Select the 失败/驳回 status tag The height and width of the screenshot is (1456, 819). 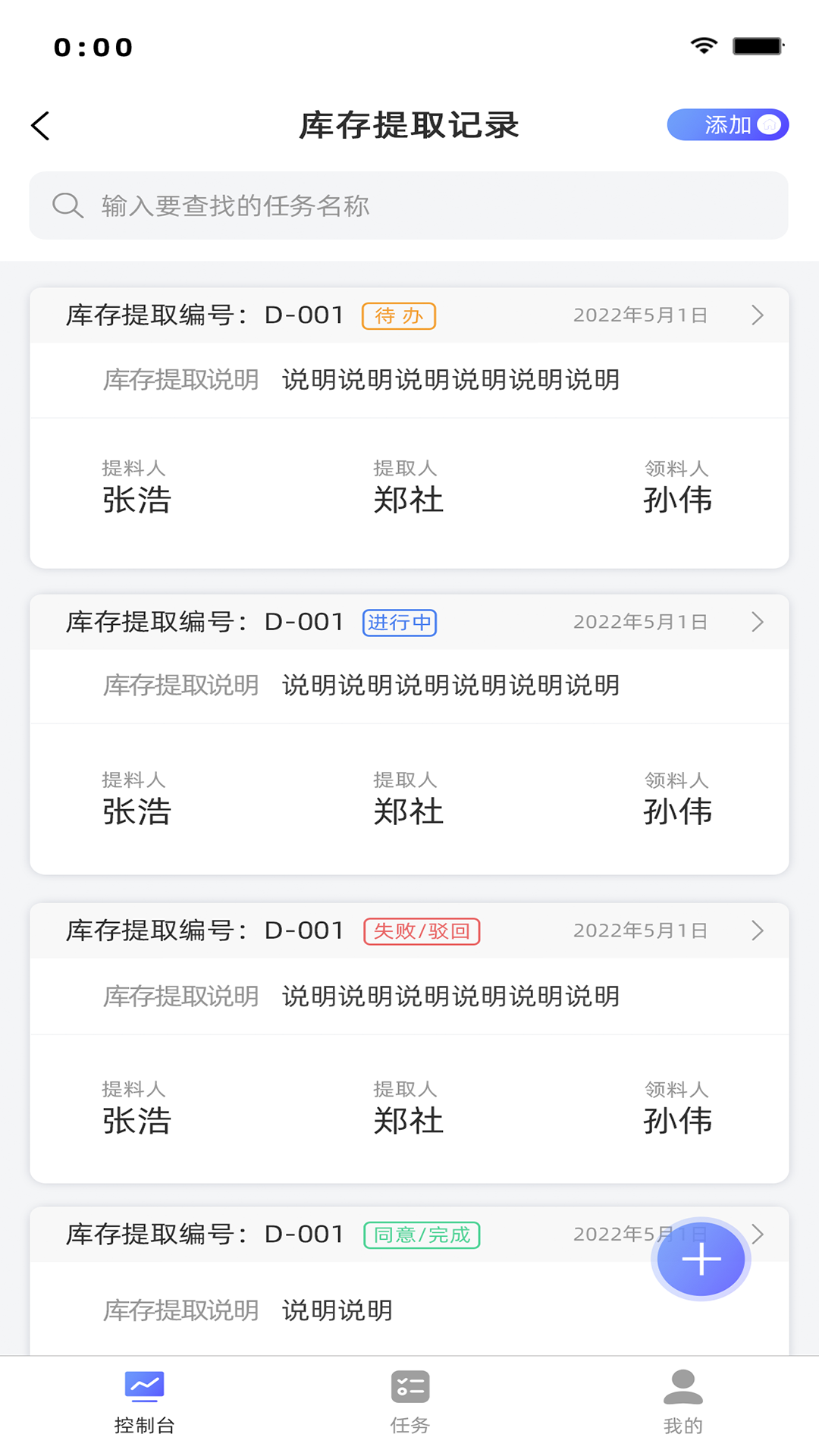tap(422, 931)
